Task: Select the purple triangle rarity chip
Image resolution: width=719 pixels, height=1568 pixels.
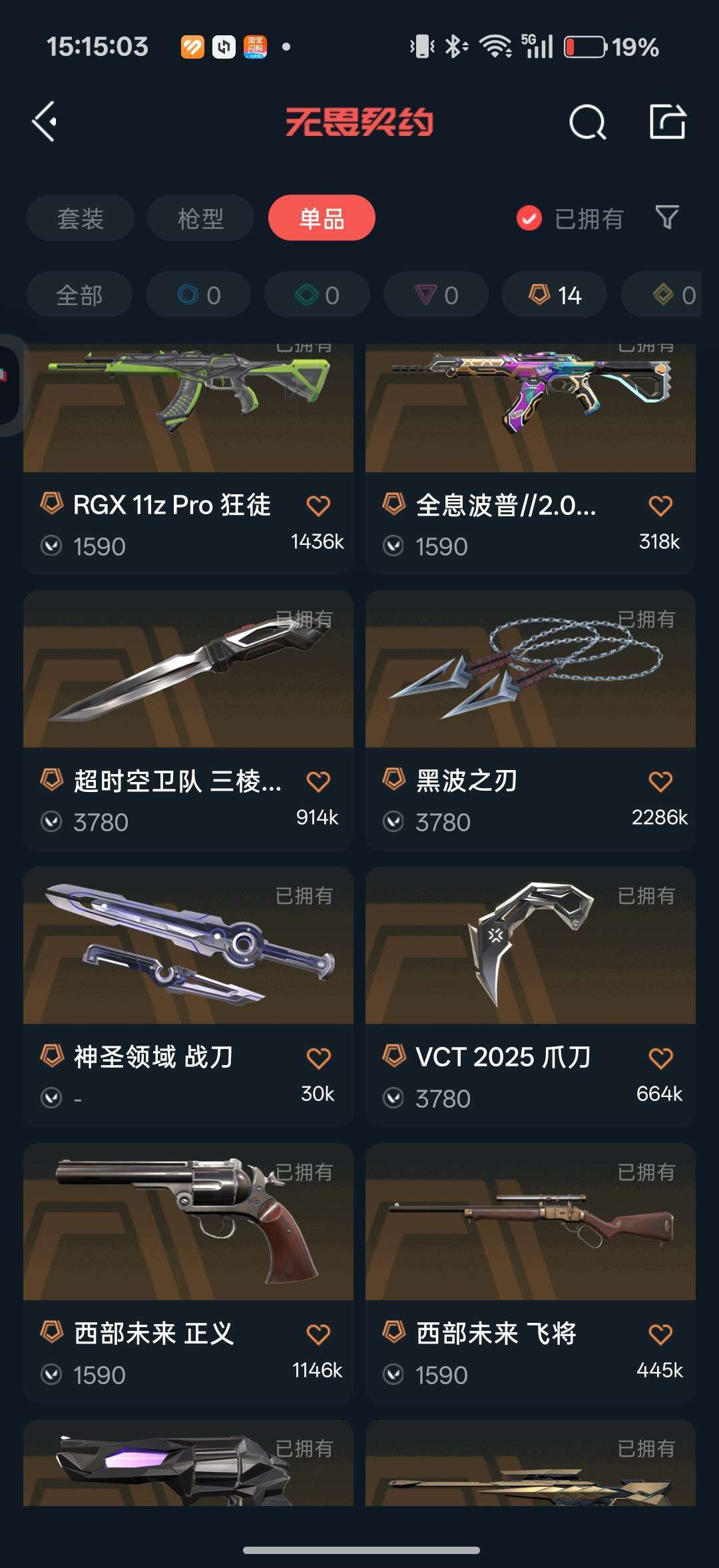Action: [436, 294]
